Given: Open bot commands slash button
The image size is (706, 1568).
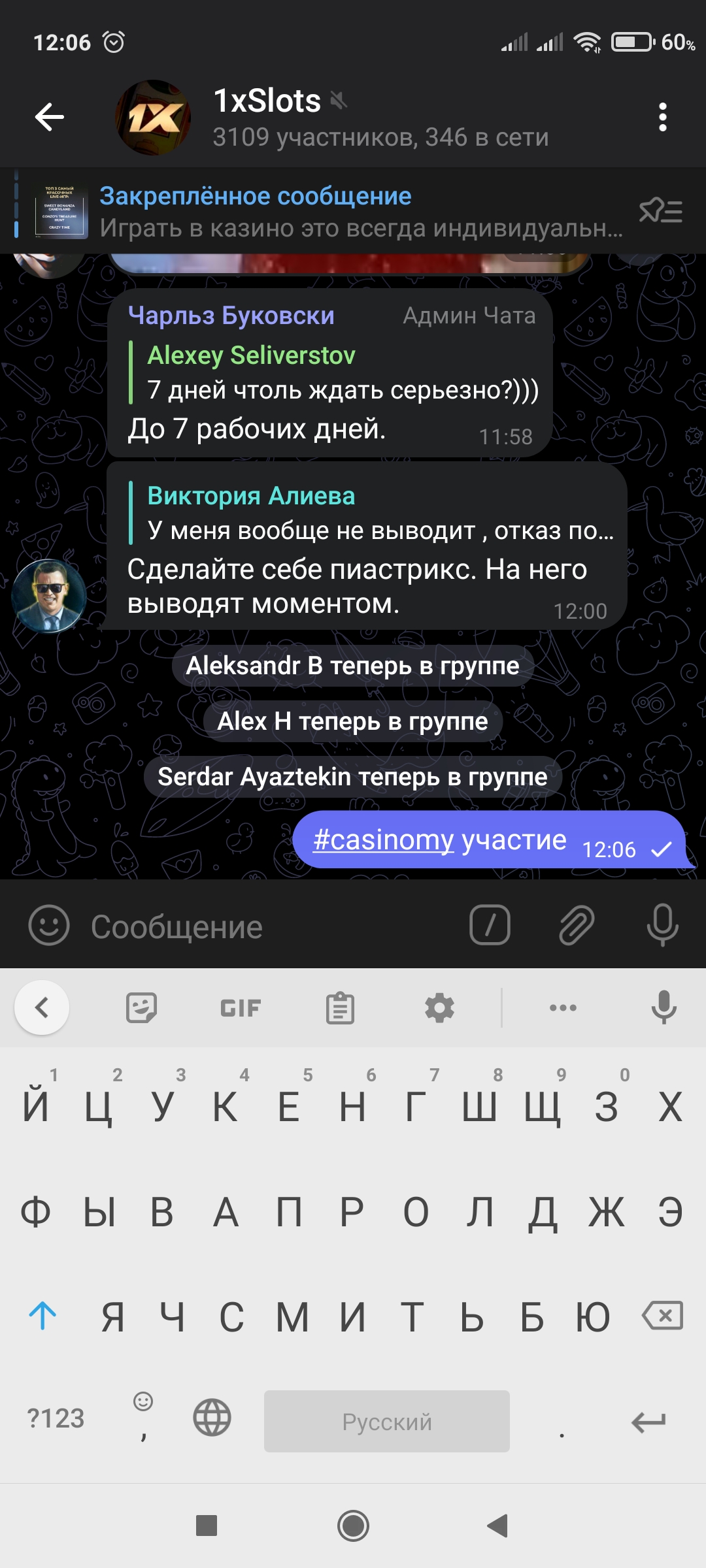Looking at the screenshot, I should click(x=490, y=925).
